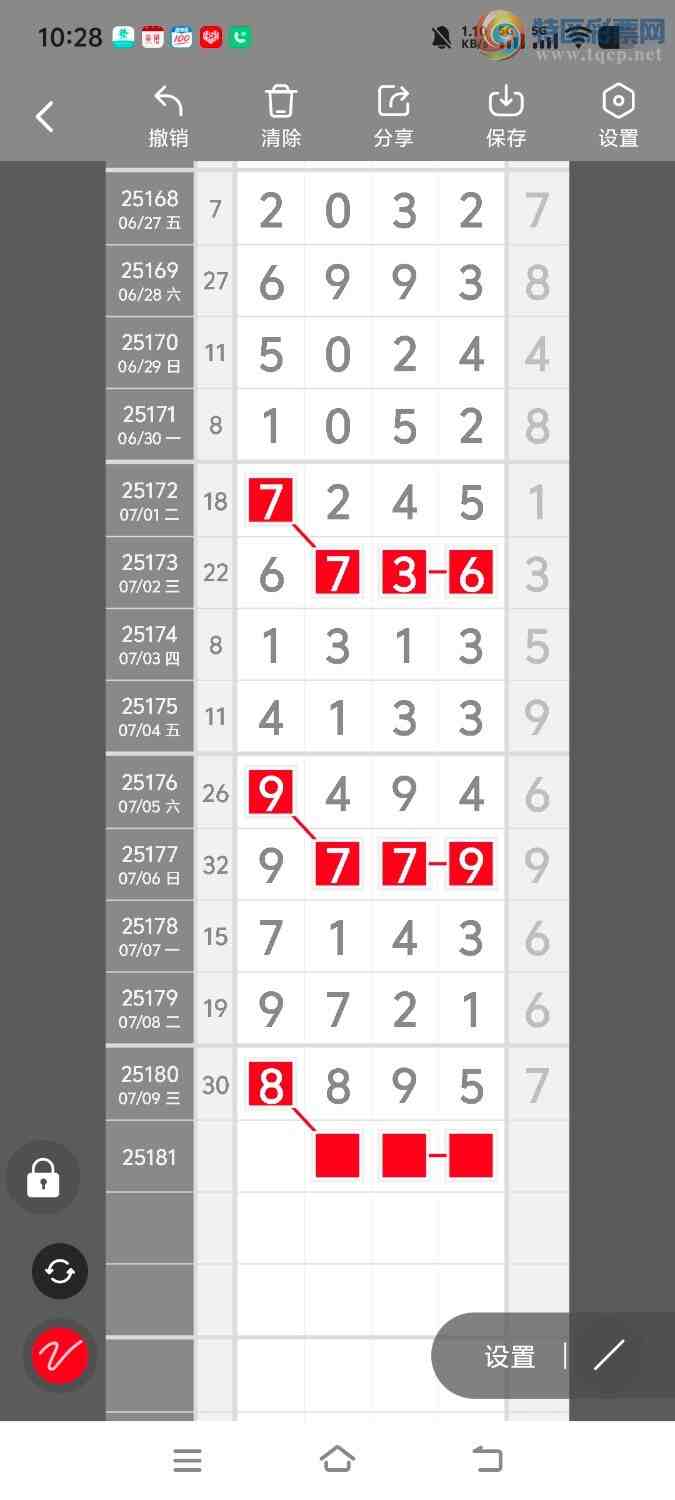Open 设置 in the top toolbar
The image size is (675, 1500).
coord(618,117)
